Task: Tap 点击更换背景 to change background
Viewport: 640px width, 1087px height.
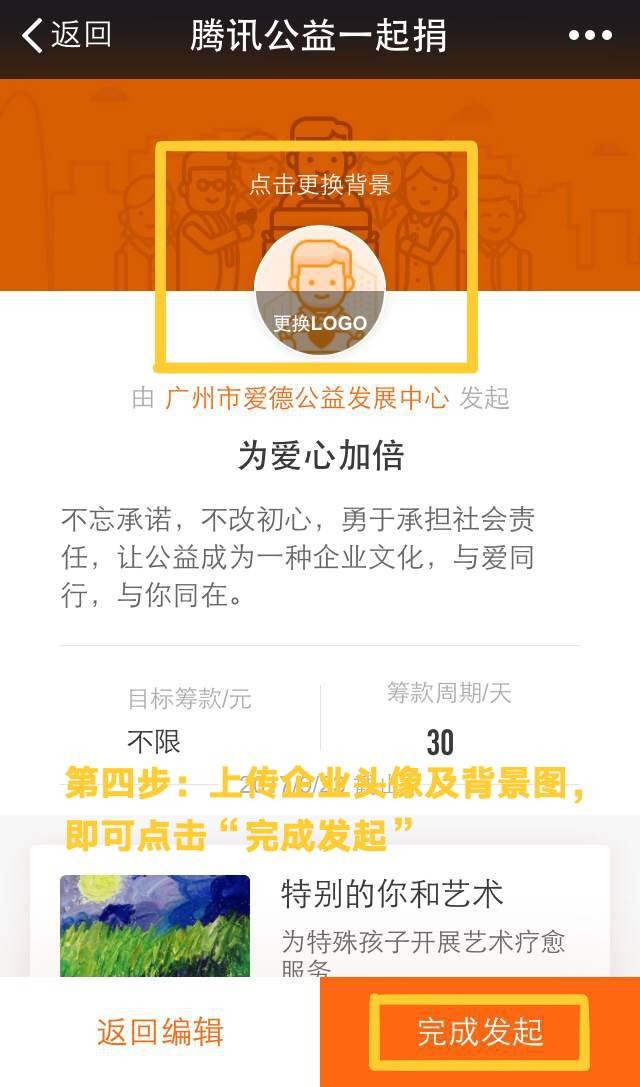Action: (x=319, y=185)
